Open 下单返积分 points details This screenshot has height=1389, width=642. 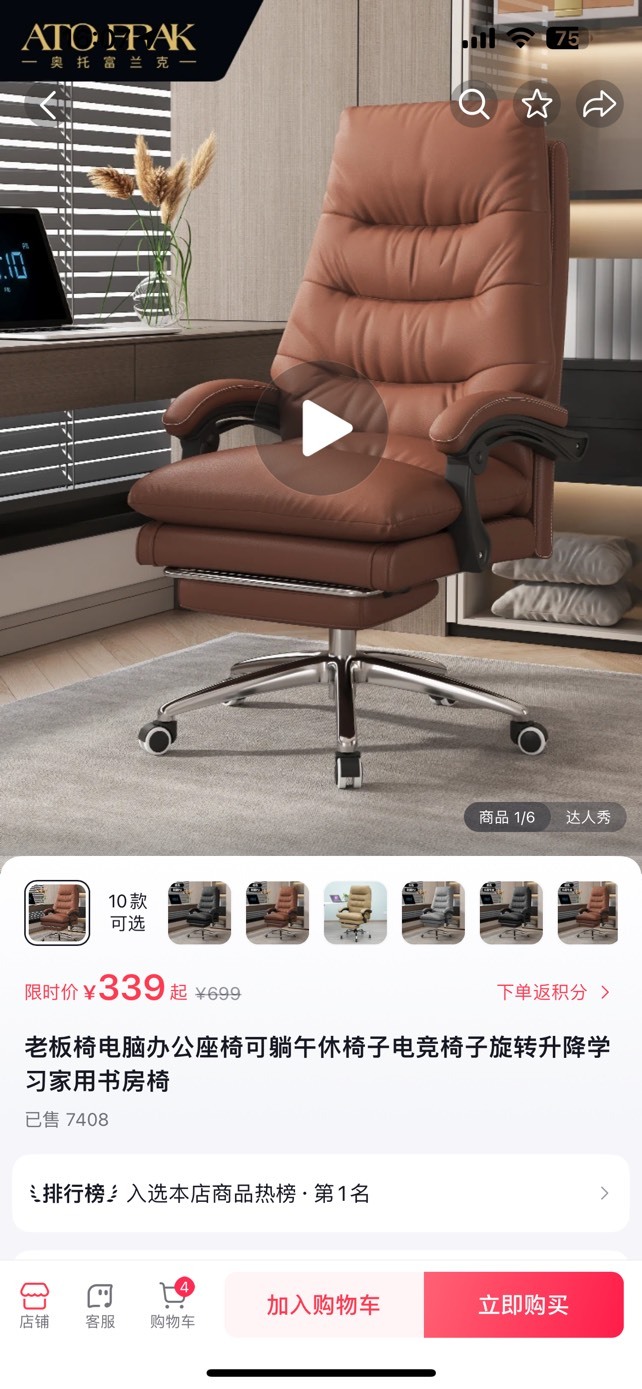click(554, 992)
